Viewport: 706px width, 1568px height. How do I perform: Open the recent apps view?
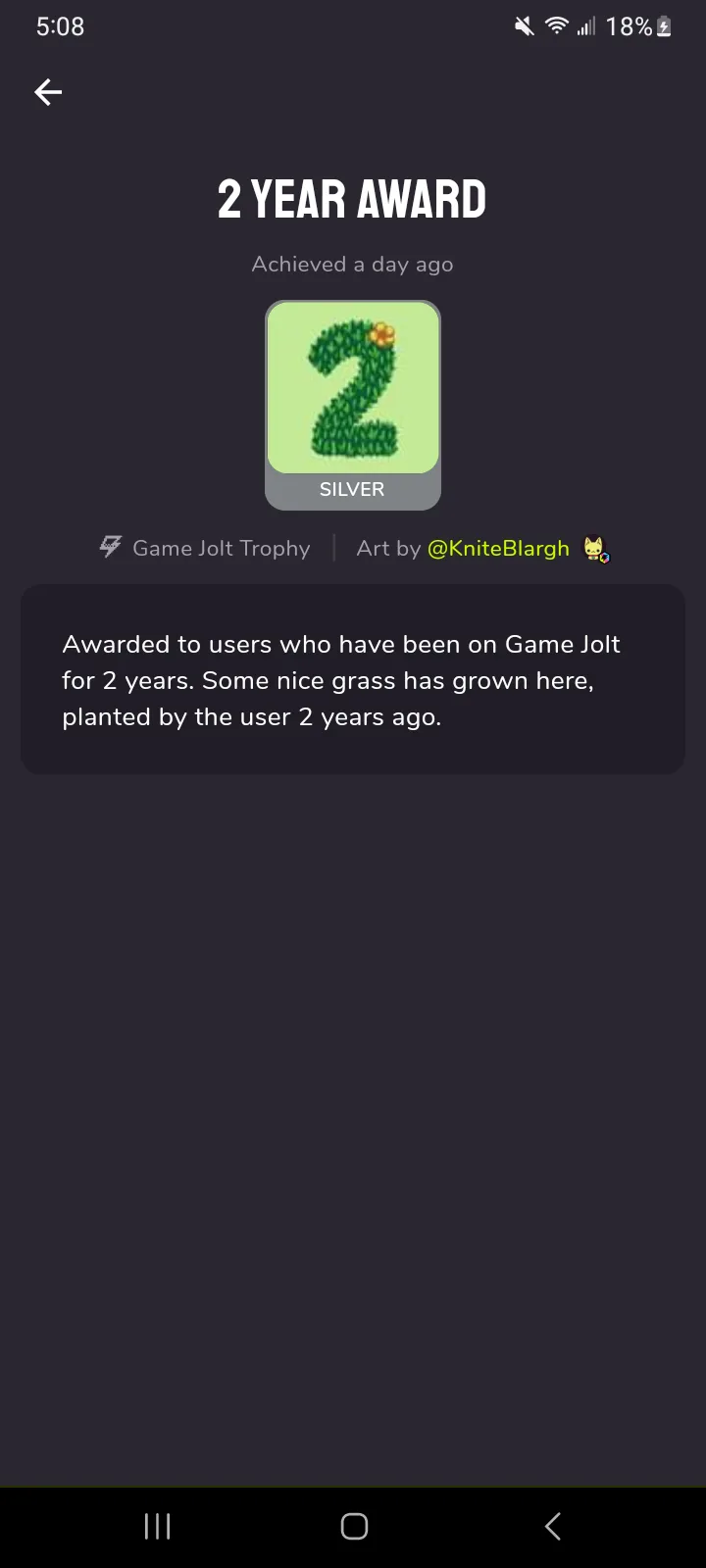(x=157, y=1526)
